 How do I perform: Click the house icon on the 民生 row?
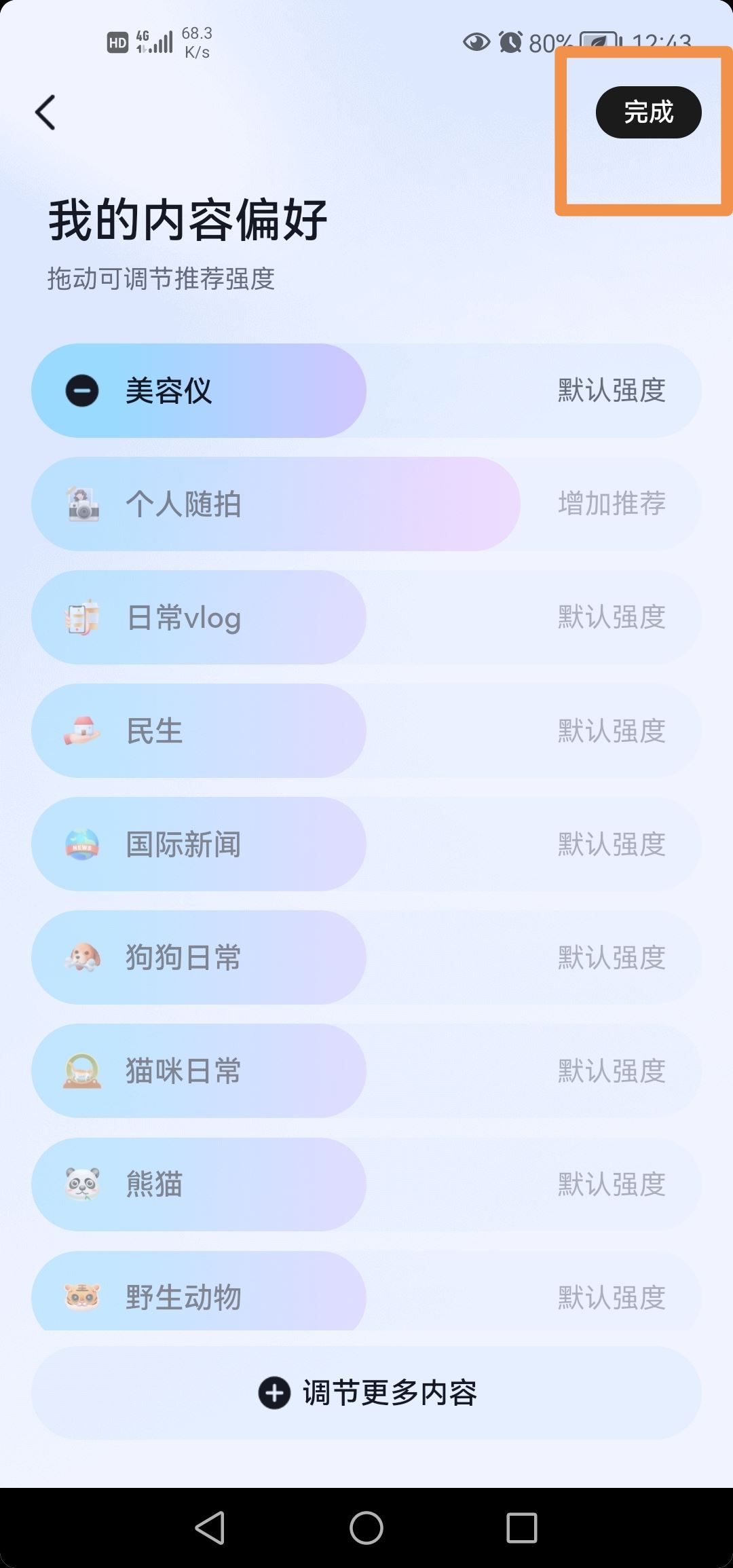click(x=81, y=731)
